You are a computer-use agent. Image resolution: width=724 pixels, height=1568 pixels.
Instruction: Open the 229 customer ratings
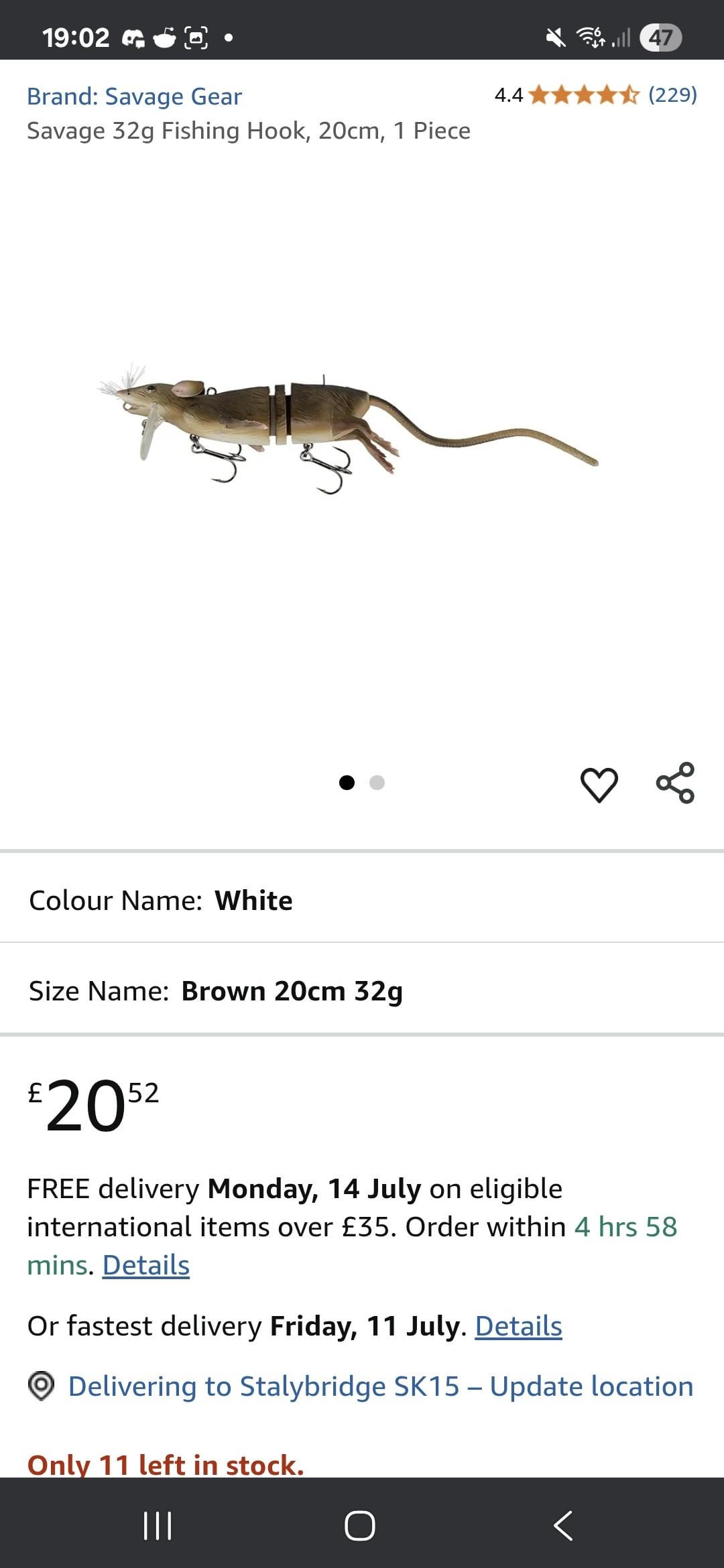coord(672,95)
